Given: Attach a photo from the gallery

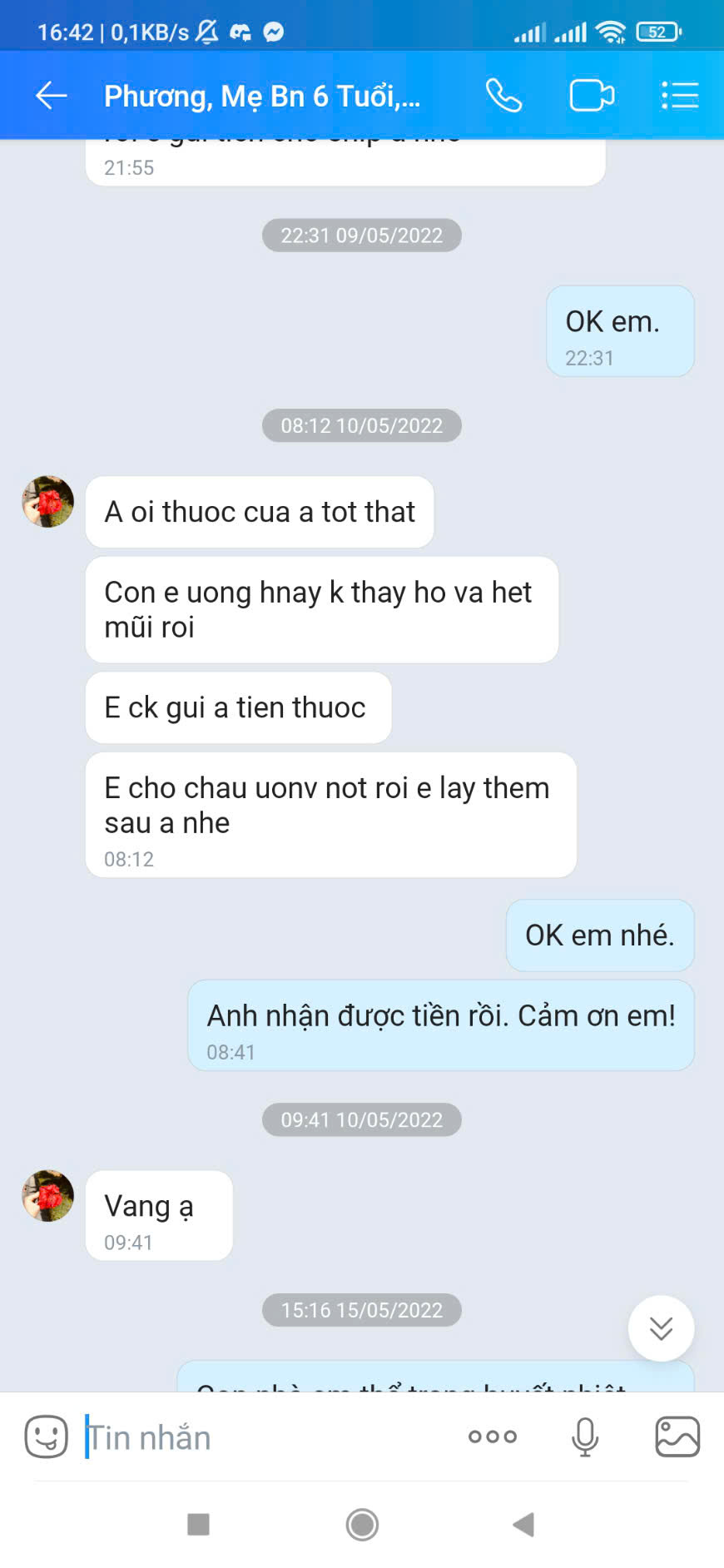Looking at the screenshot, I should [677, 1437].
